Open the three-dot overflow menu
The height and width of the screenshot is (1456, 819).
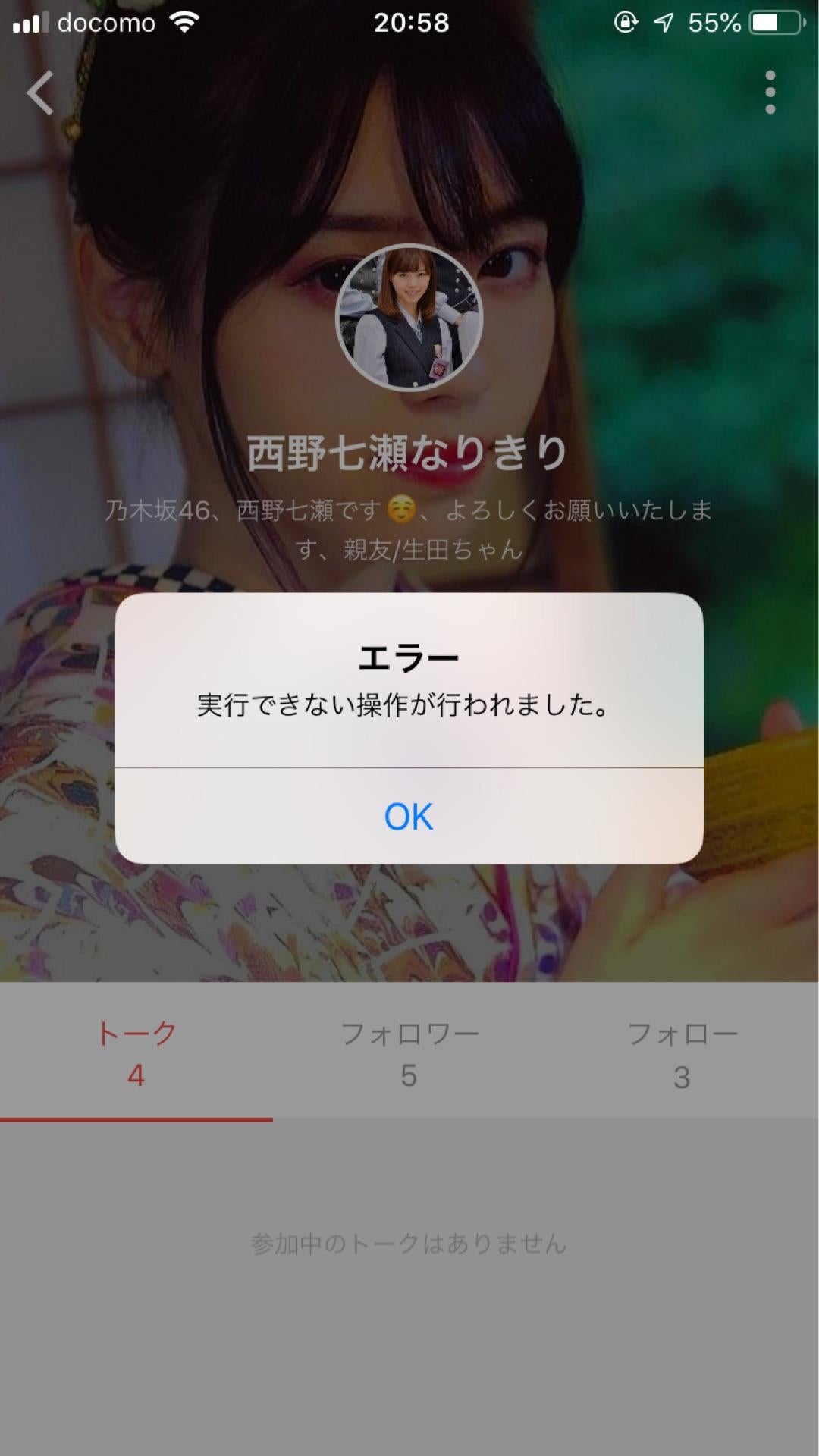click(x=770, y=91)
